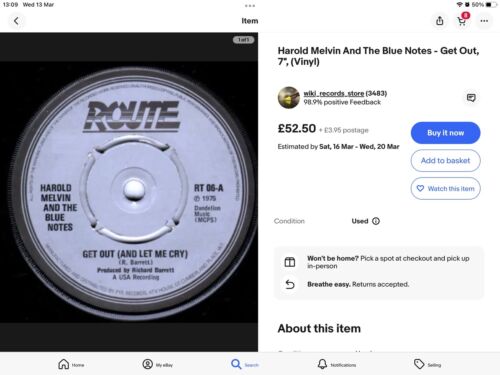500x375 pixels.
Task: Switch to the Selling tab
Action: click(x=427, y=364)
